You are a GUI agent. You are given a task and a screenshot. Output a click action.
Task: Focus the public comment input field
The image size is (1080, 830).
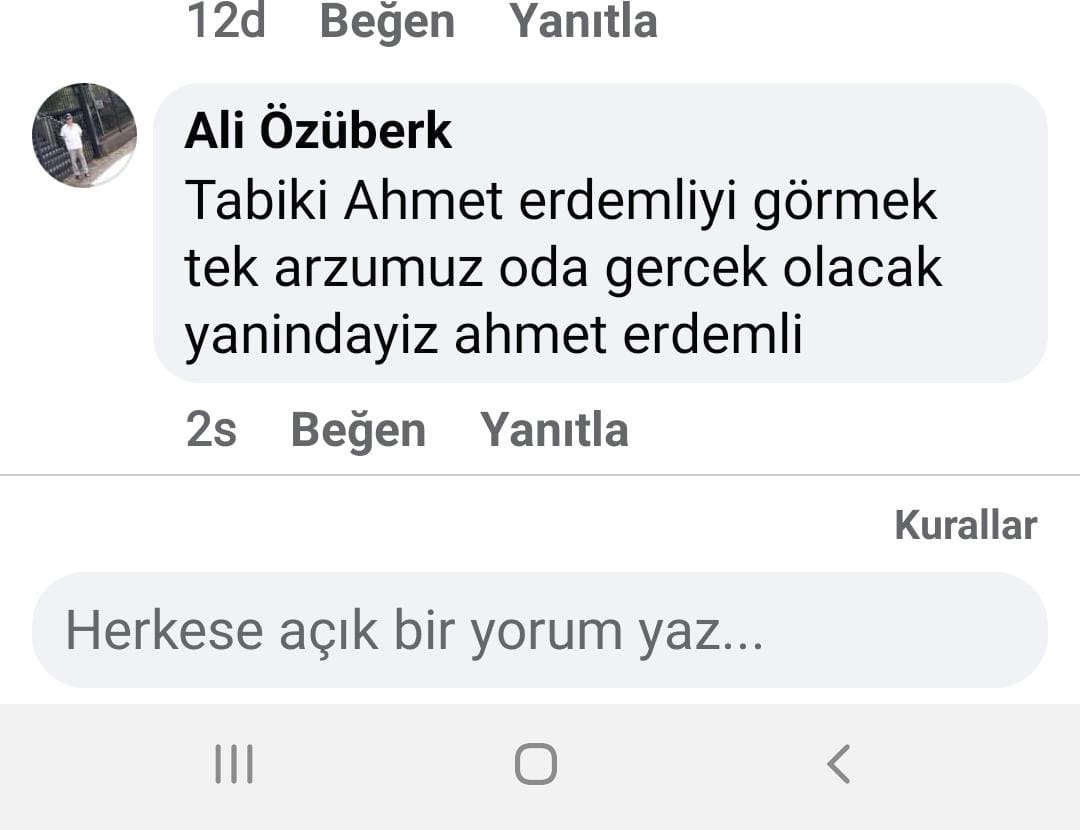tap(540, 630)
